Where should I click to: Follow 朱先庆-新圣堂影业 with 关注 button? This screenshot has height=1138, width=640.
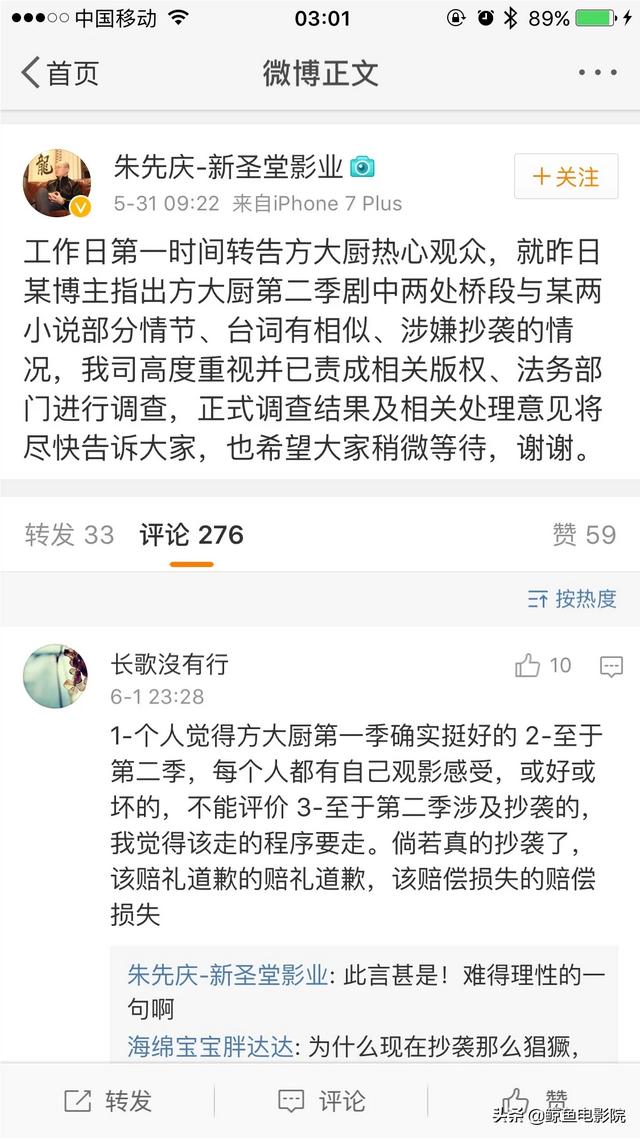tap(566, 177)
